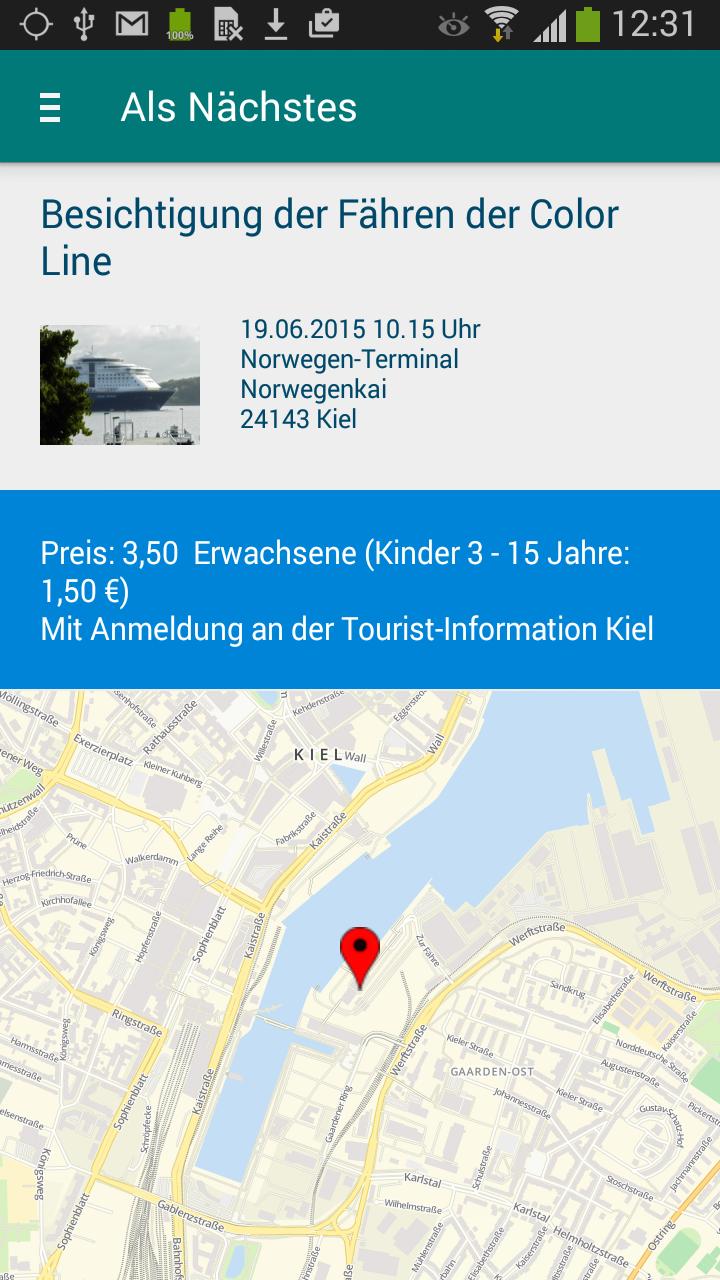Open the navigation drawer menu
Screen dimensions: 720x1280
(47, 106)
